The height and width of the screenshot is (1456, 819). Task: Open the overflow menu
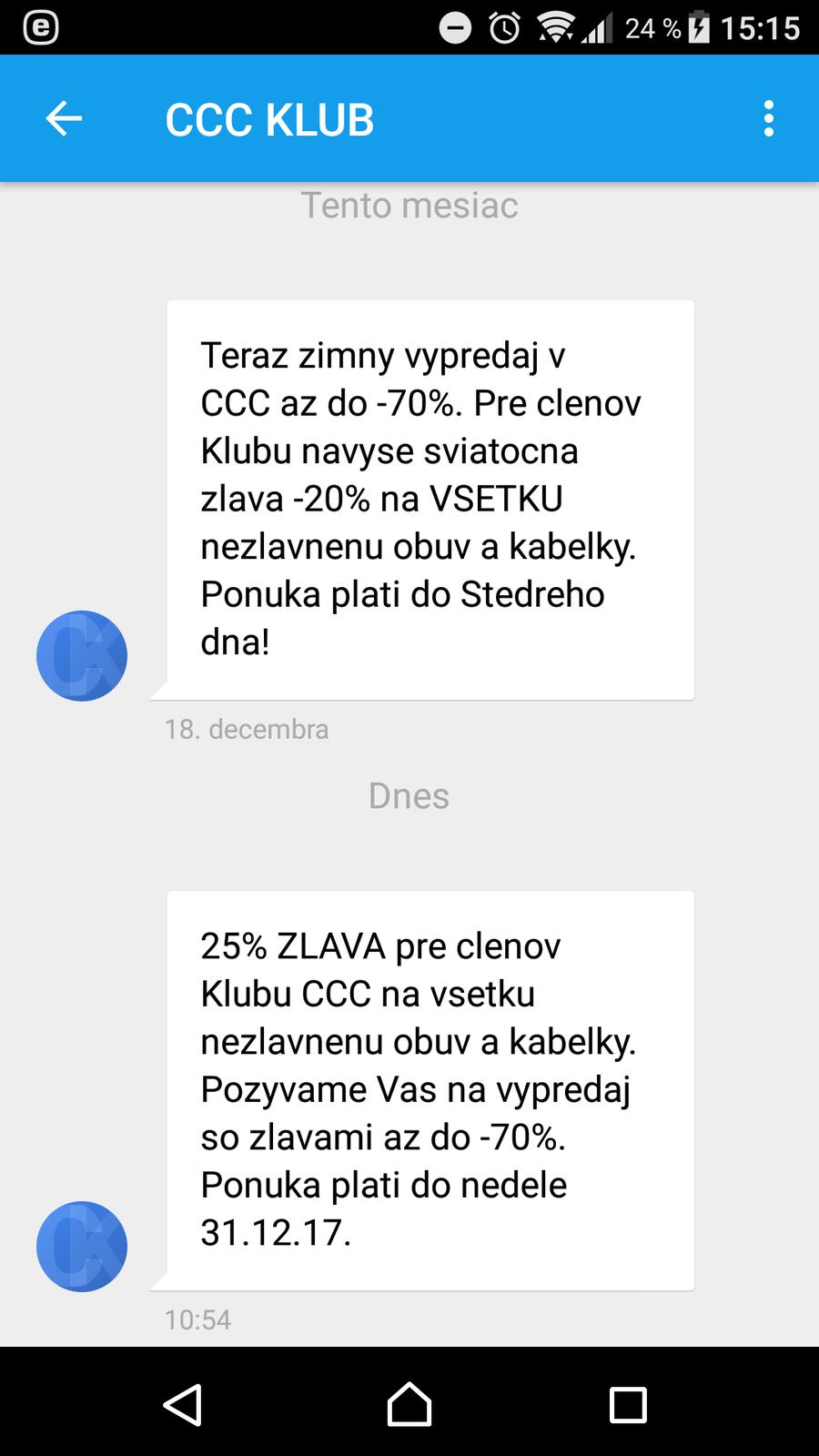coord(769,118)
